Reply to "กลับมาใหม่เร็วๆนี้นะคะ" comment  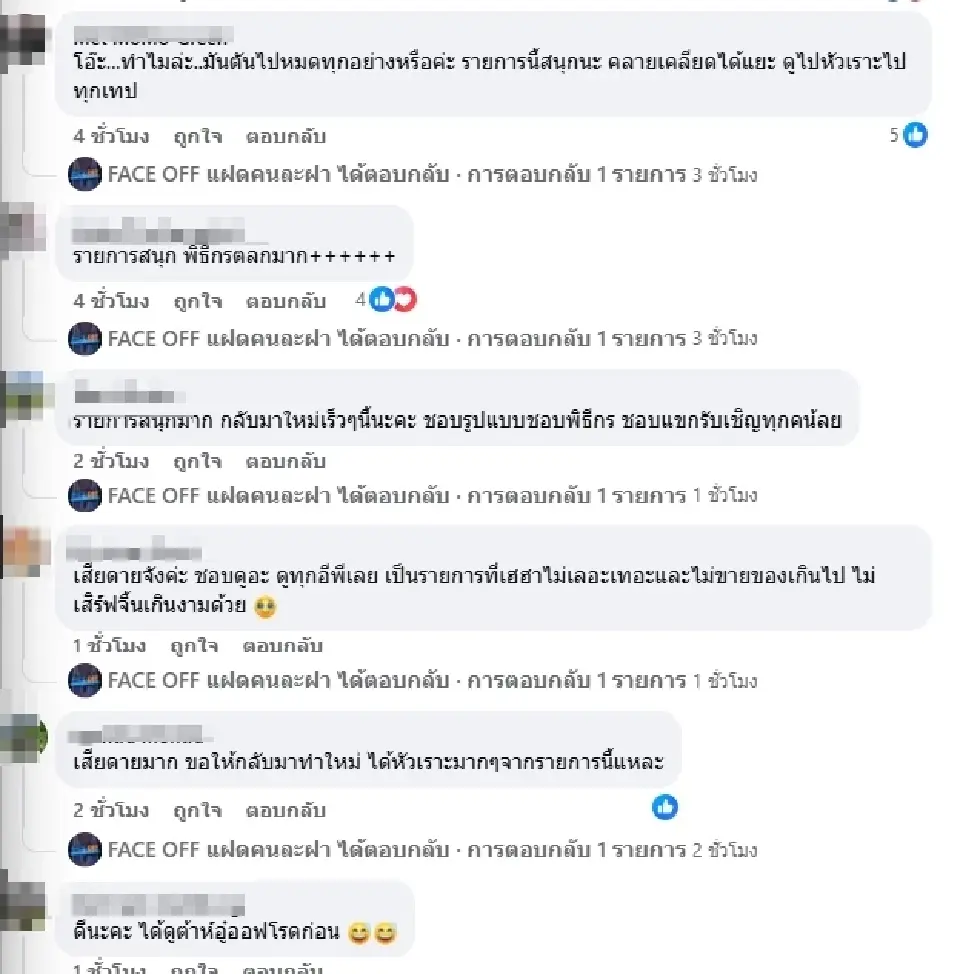coord(286,461)
